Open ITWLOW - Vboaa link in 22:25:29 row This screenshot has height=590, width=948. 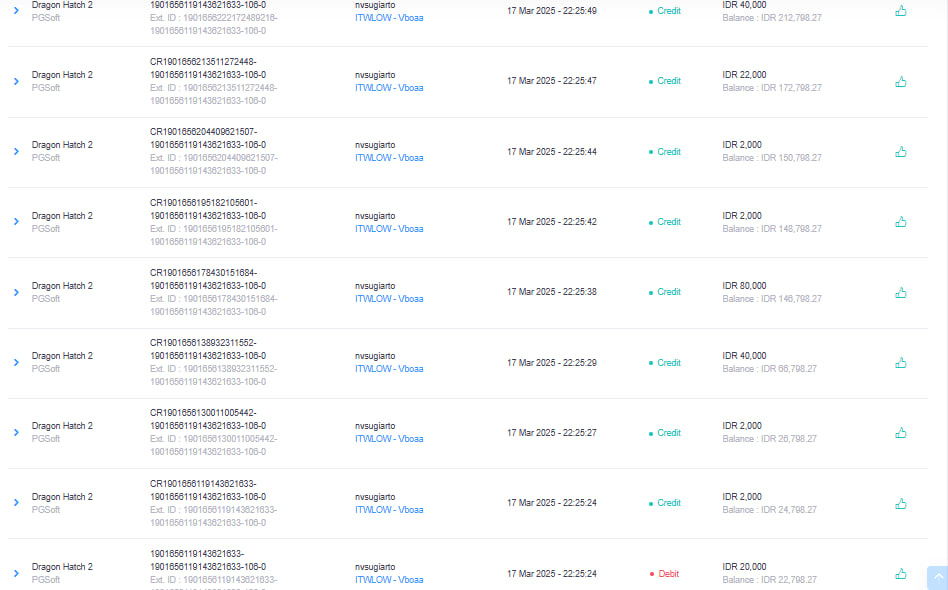[x=389, y=369]
